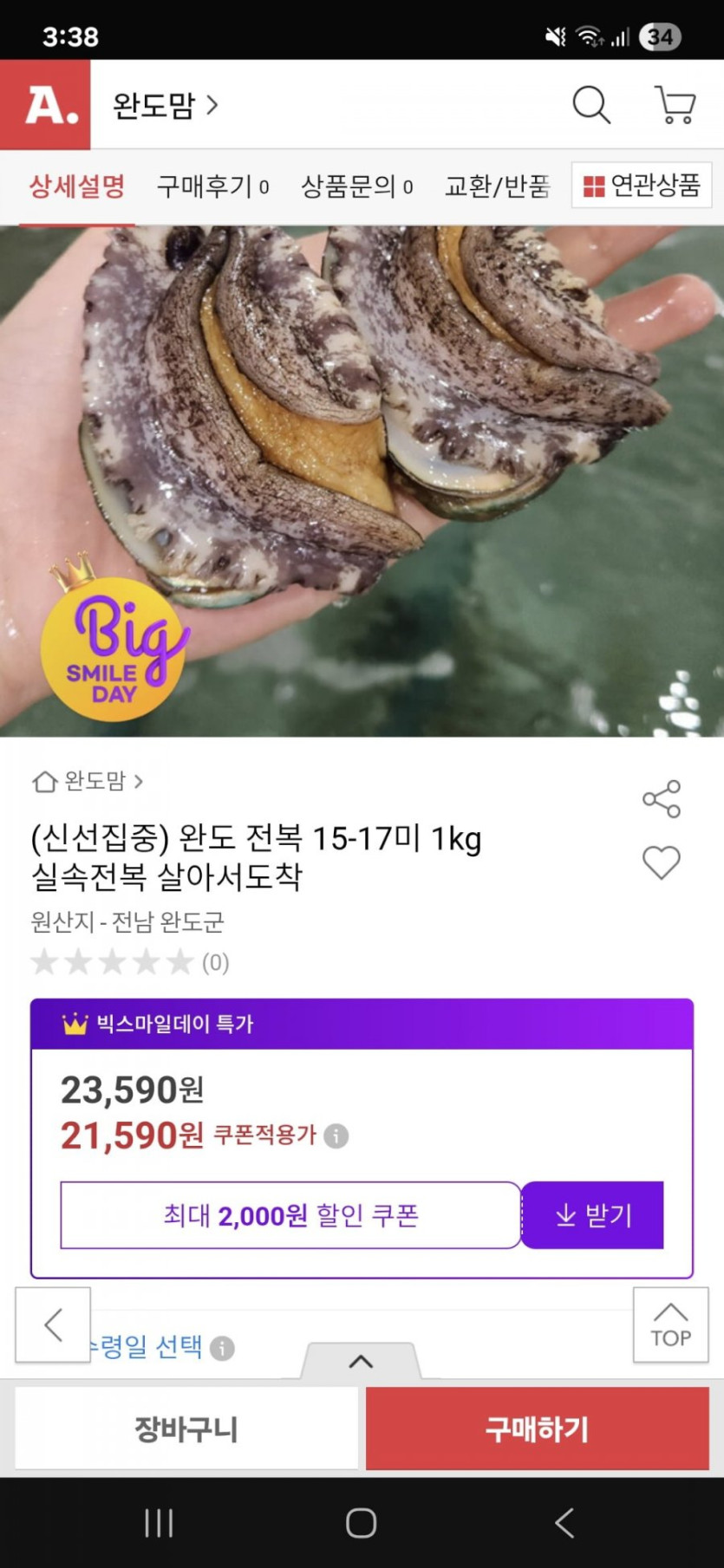
Task: Open the 완도맘 store in header
Action: tap(165, 106)
